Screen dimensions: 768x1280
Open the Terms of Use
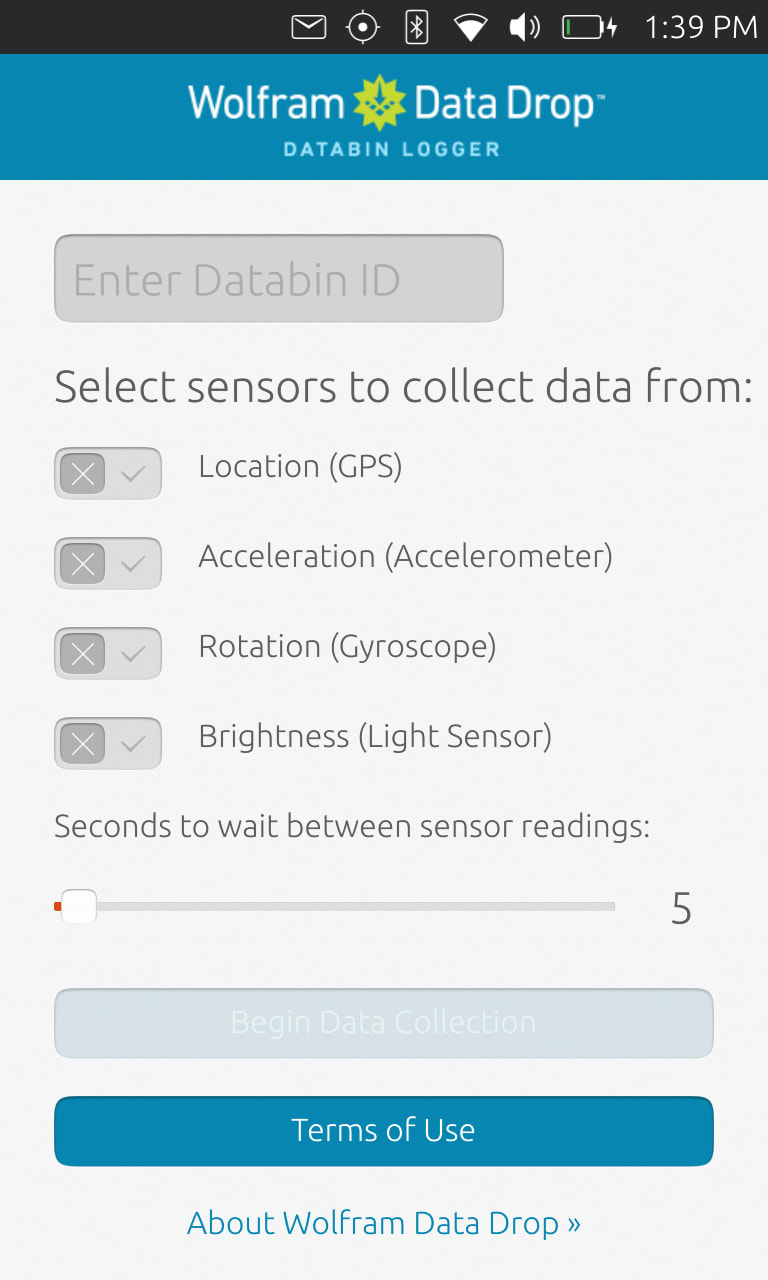click(383, 1131)
